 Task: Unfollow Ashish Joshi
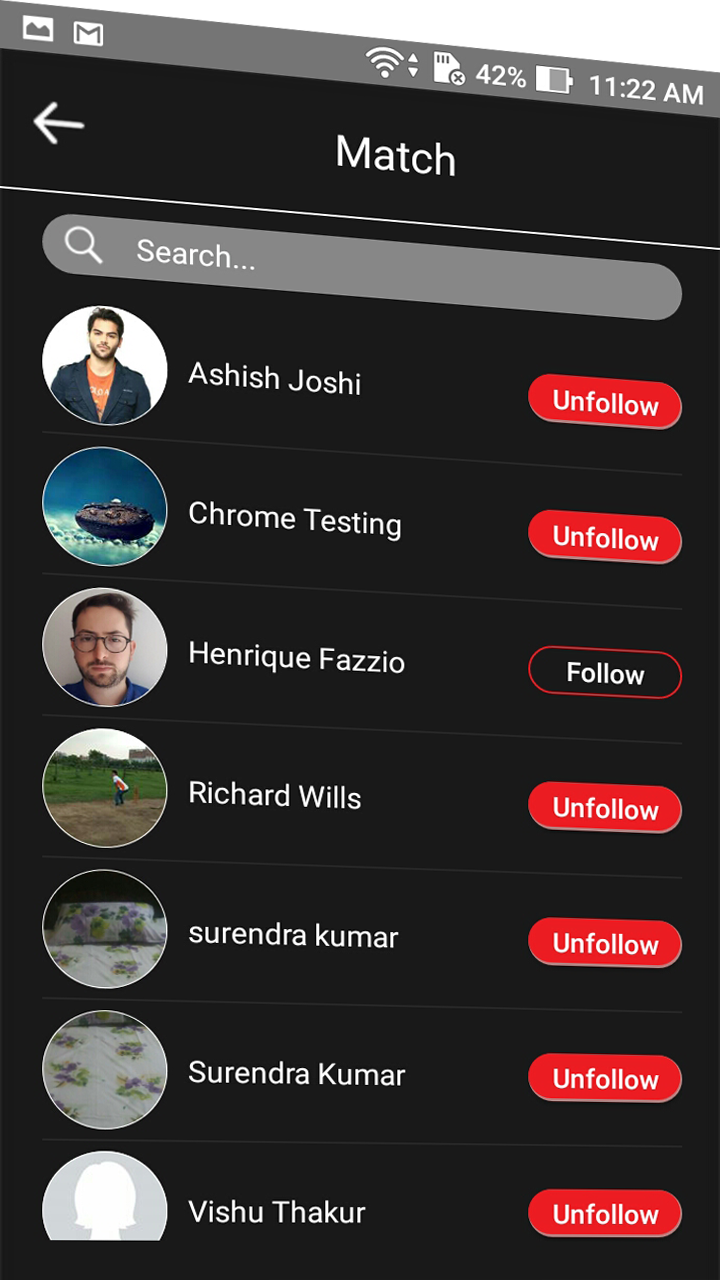point(604,403)
